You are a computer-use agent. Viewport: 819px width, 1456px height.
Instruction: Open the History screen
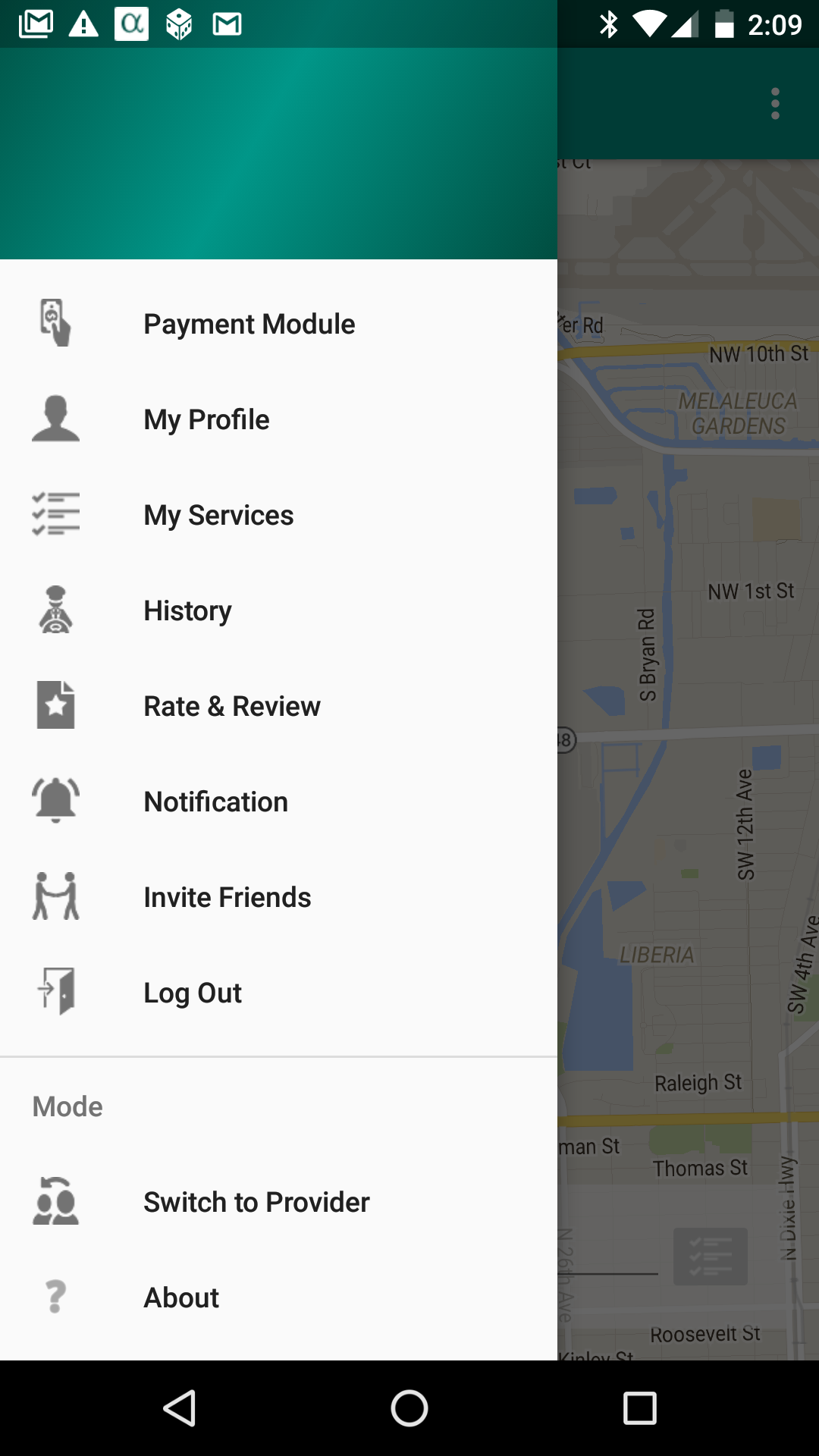point(187,610)
